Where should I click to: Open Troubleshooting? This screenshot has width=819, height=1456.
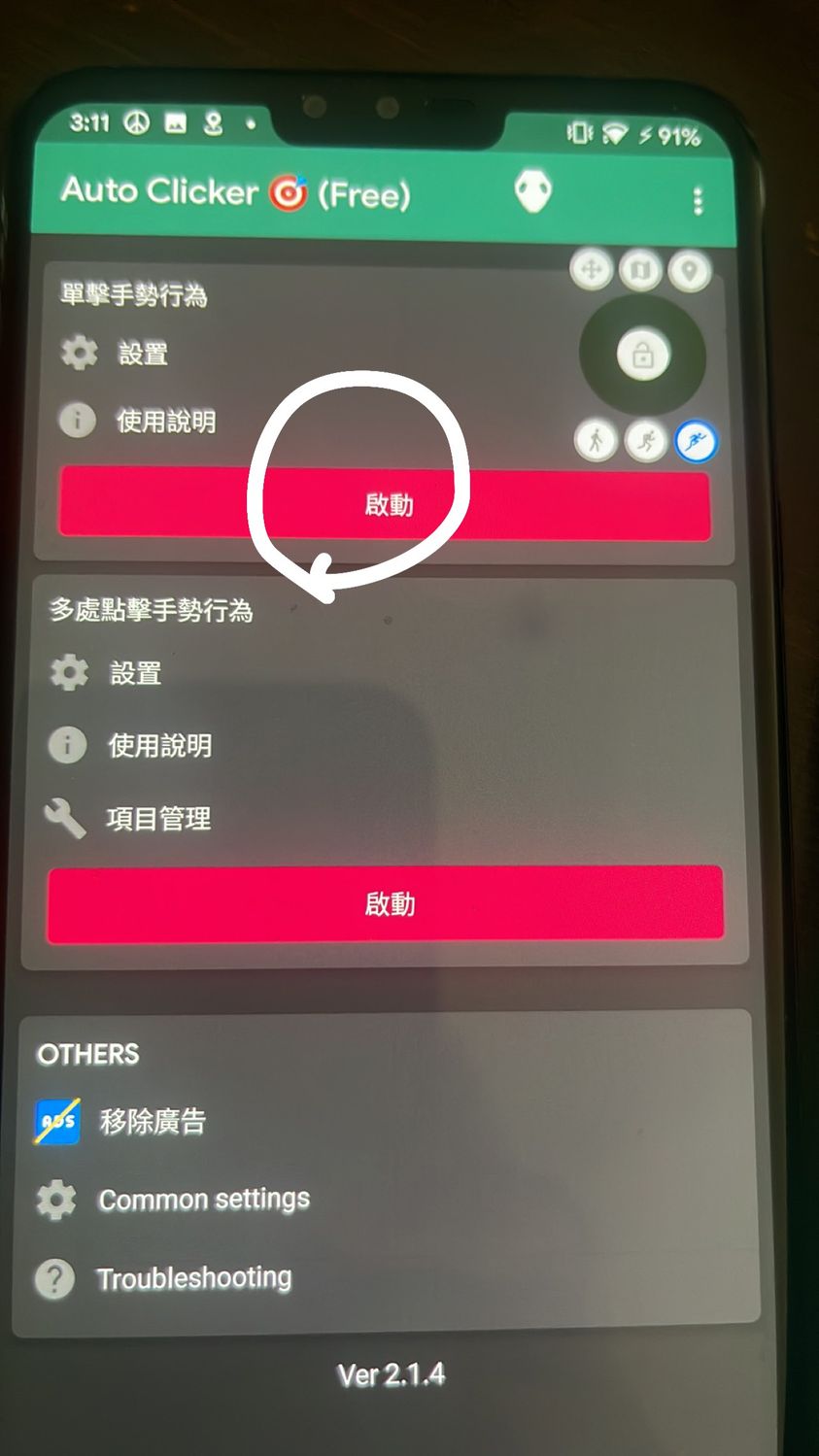coord(192,1278)
